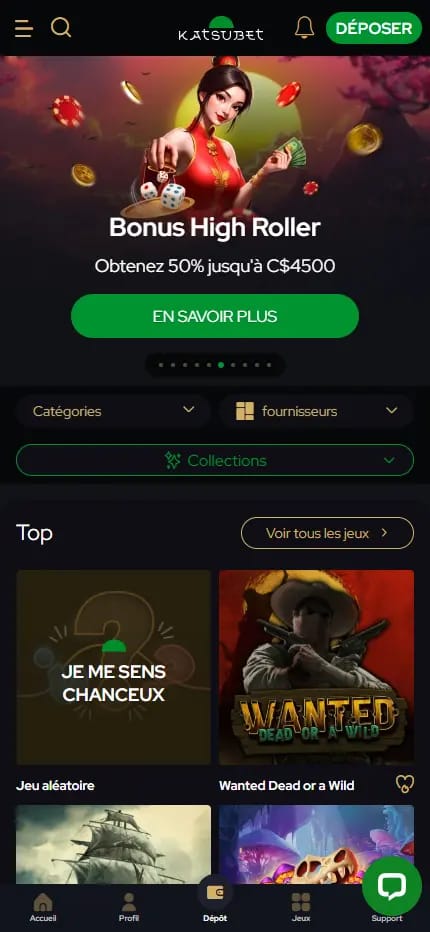This screenshot has height=932, width=430.
Task: Expand the fournisseurs dropdown
Action: (316, 411)
